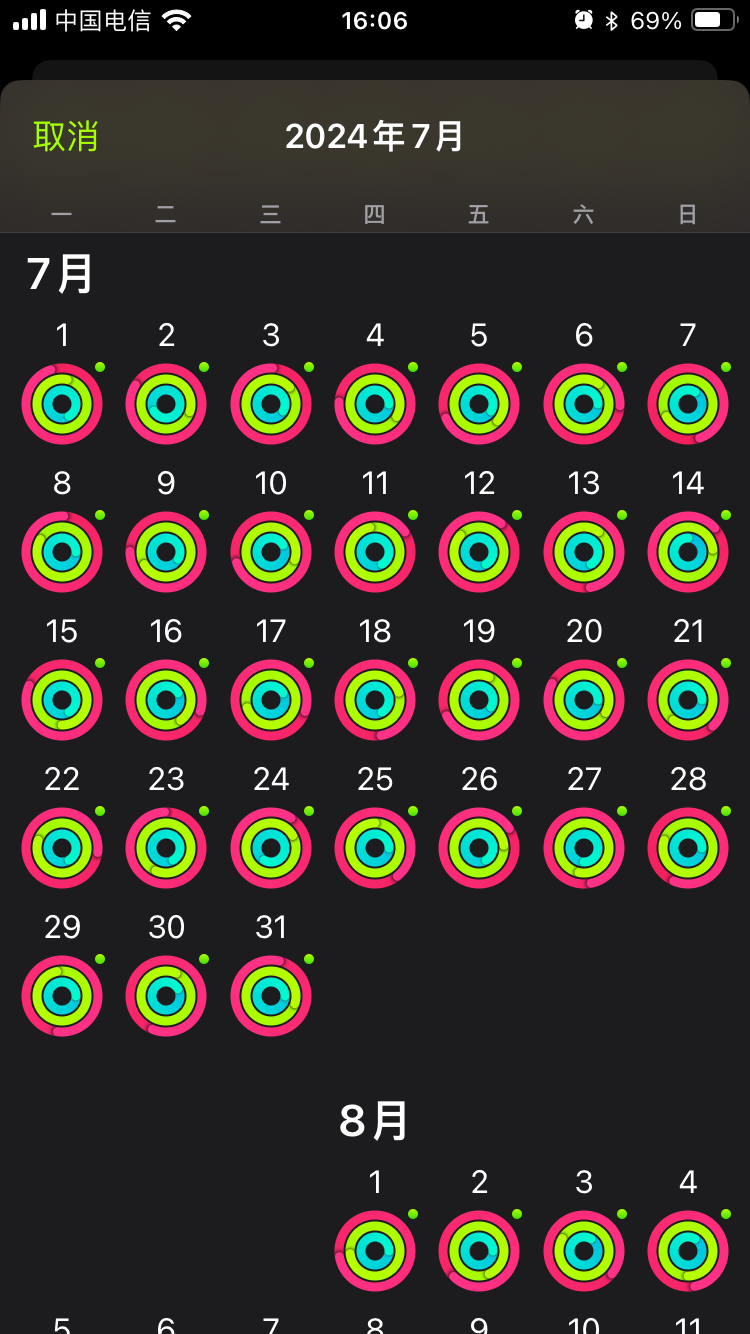View July 25 activity rings
Screen dimensions: 750x1334
click(375, 848)
